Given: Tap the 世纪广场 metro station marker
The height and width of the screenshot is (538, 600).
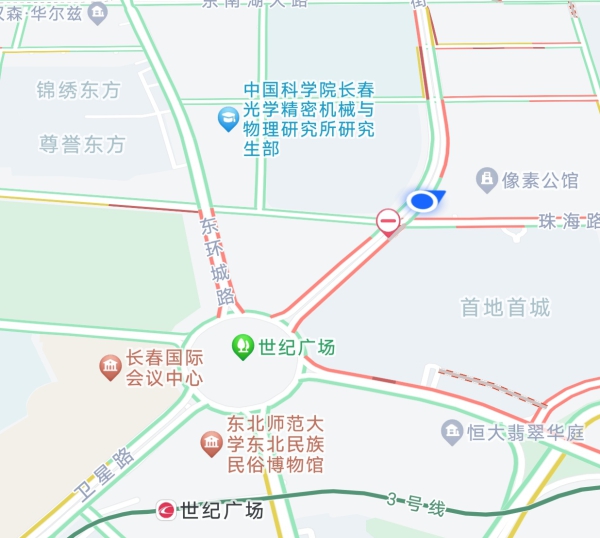Looking at the screenshot, I should (x=166, y=511).
